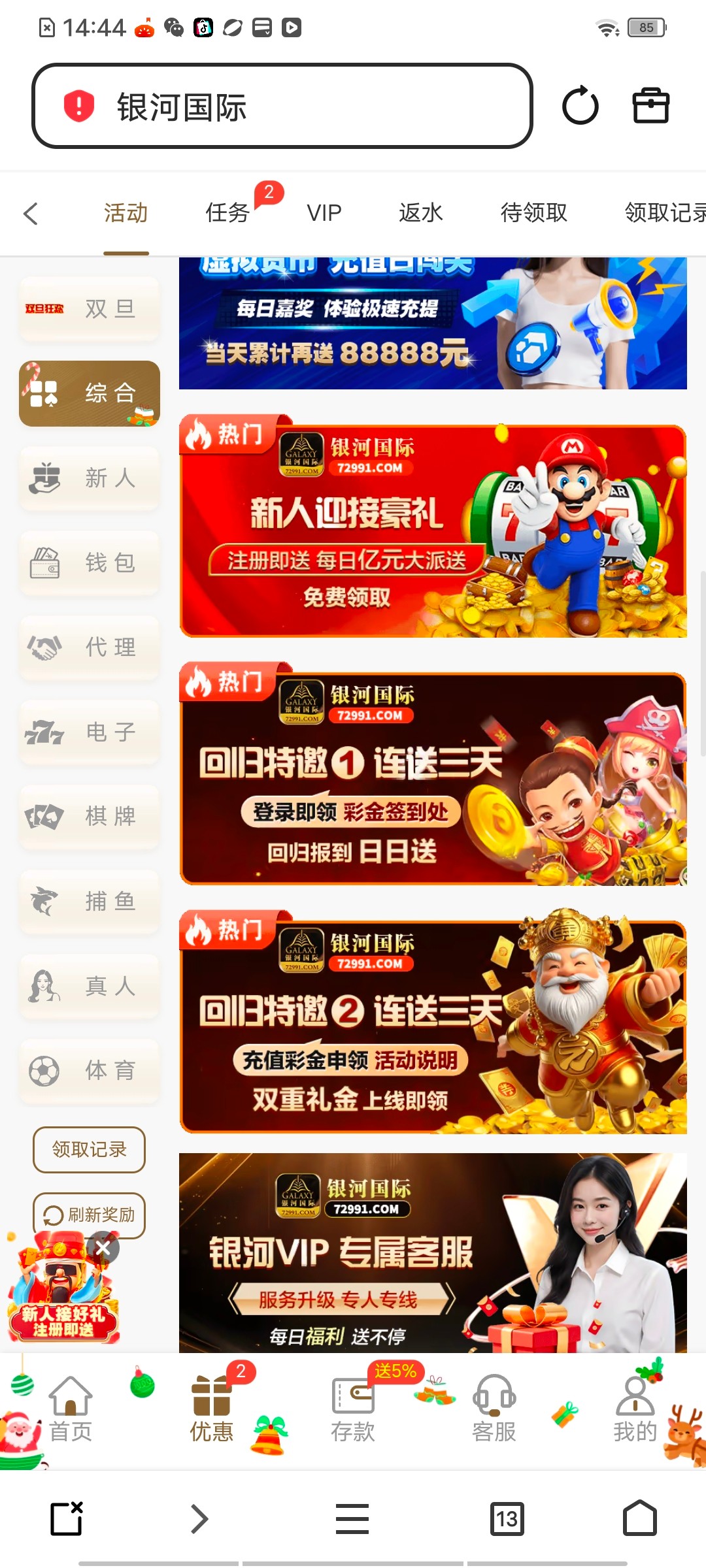Go back using the top arrow
The height and width of the screenshot is (1568, 706).
coord(31,213)
